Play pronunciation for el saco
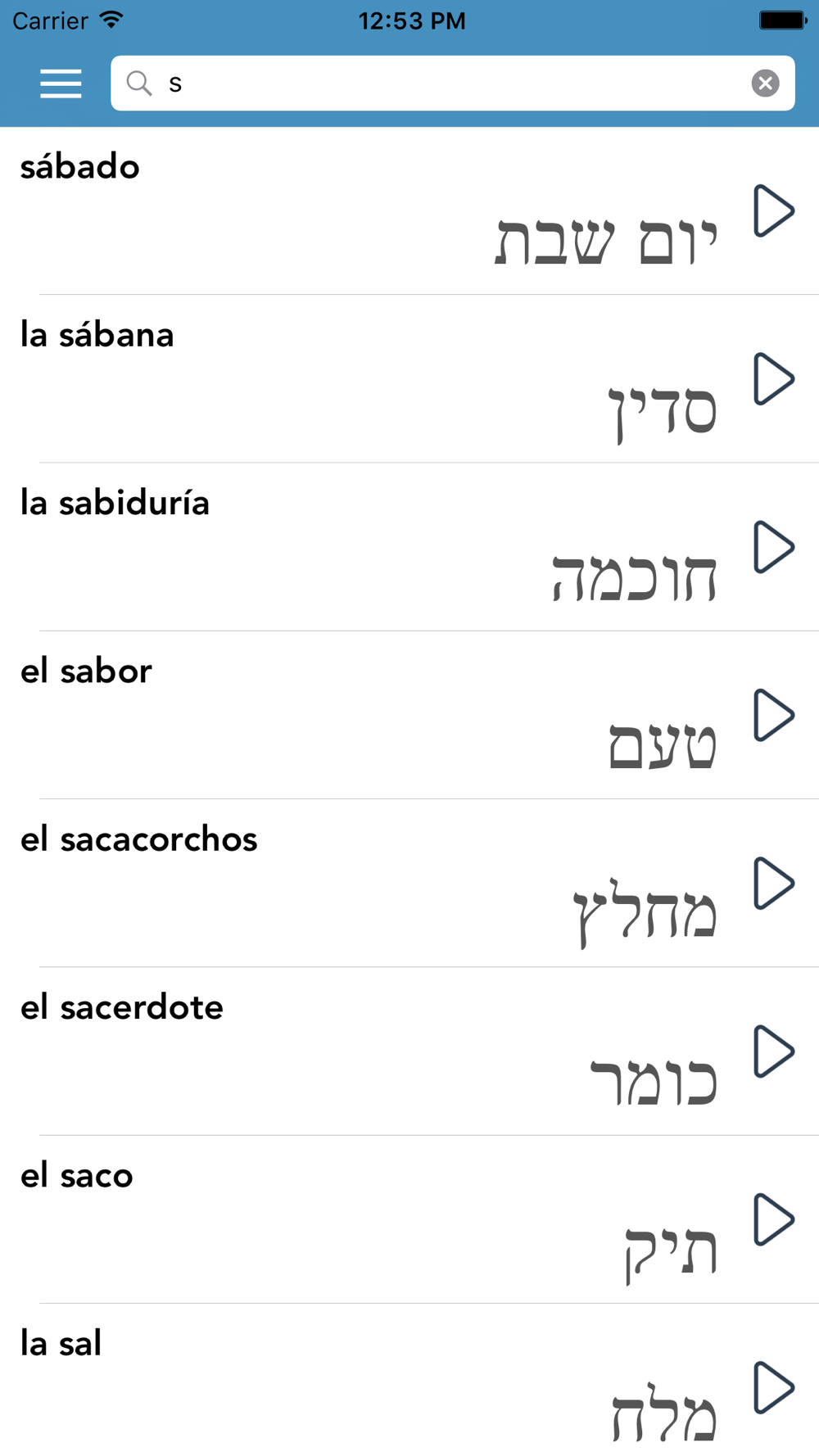Screen dimensions: 819x1456 (x=774, y=1219)
